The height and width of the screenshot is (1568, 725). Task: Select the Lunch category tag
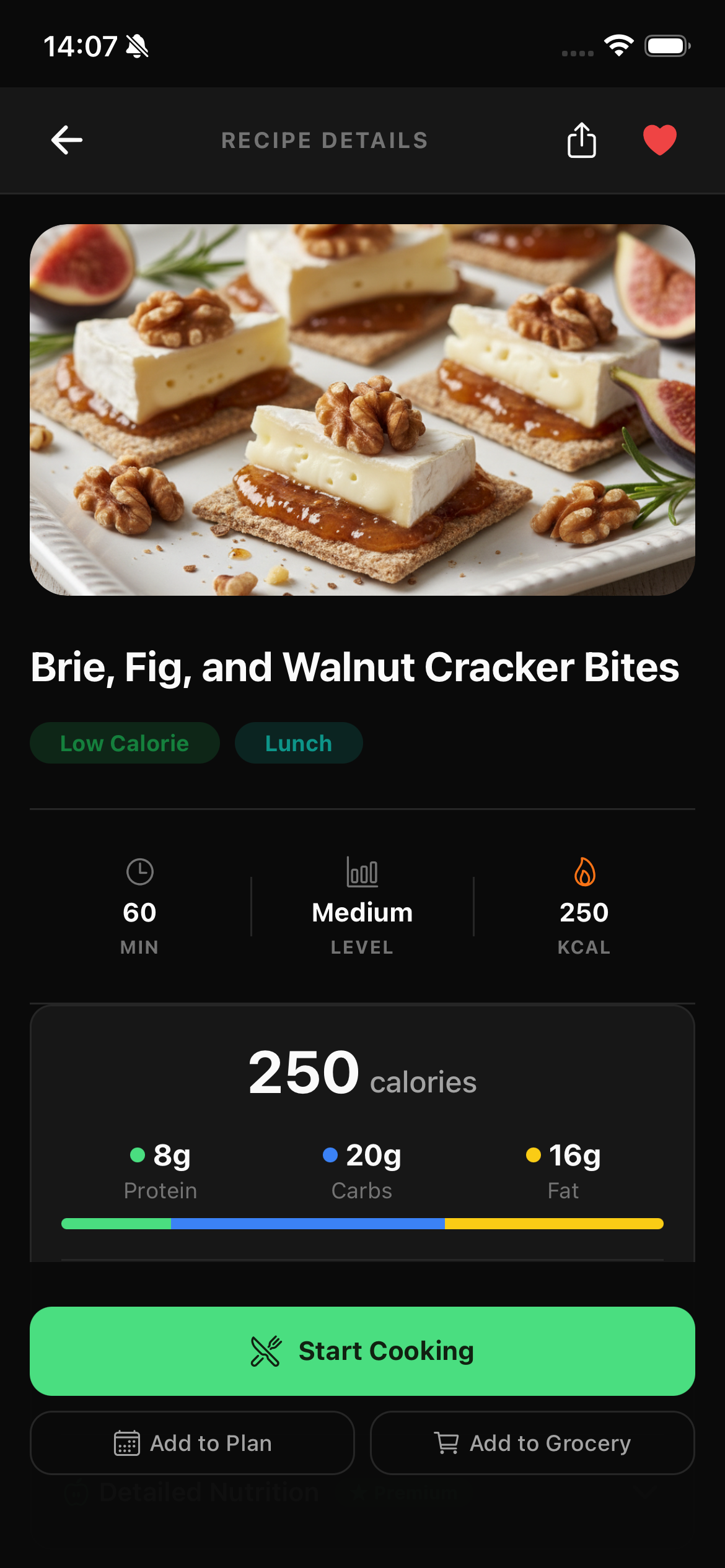click(298, 743)
